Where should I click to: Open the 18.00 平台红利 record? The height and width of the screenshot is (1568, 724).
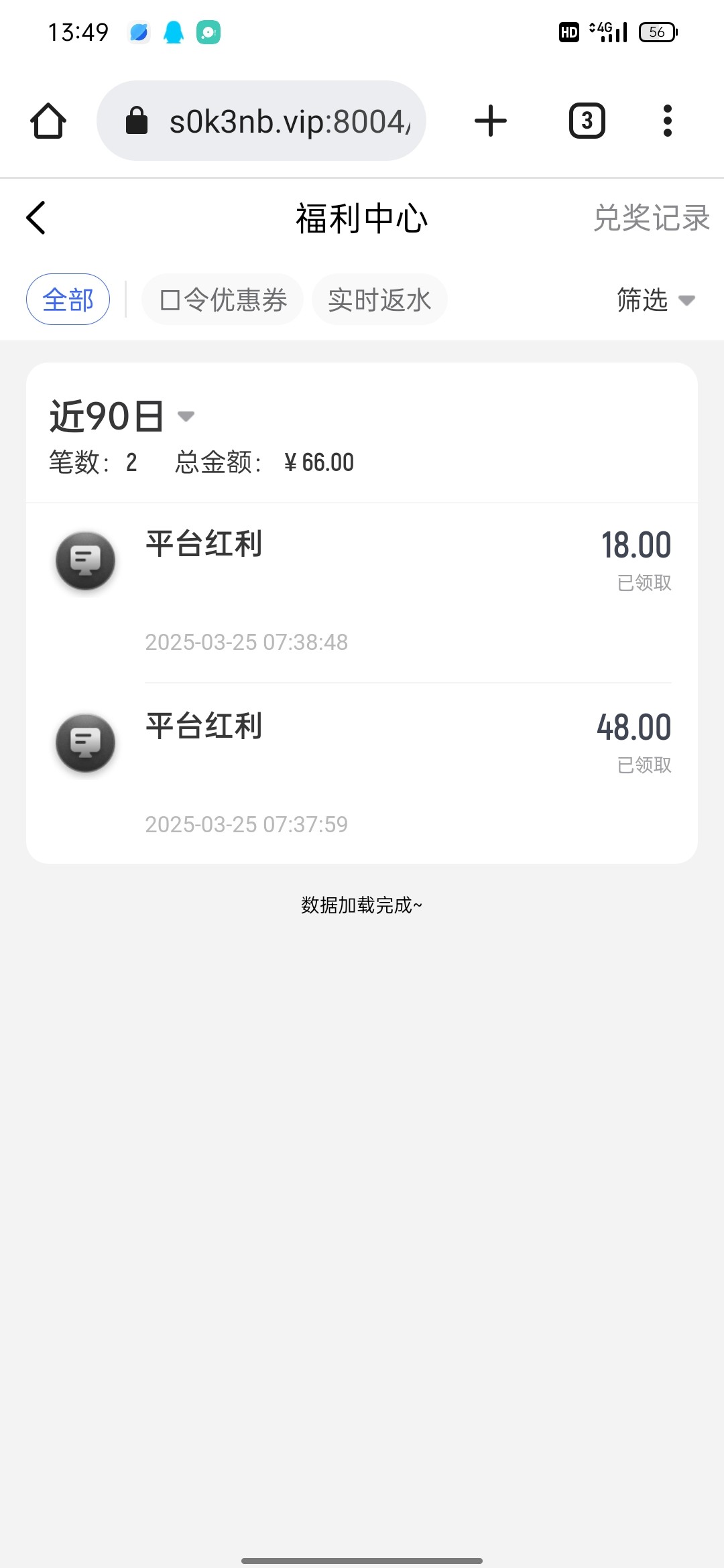[362, 592]
